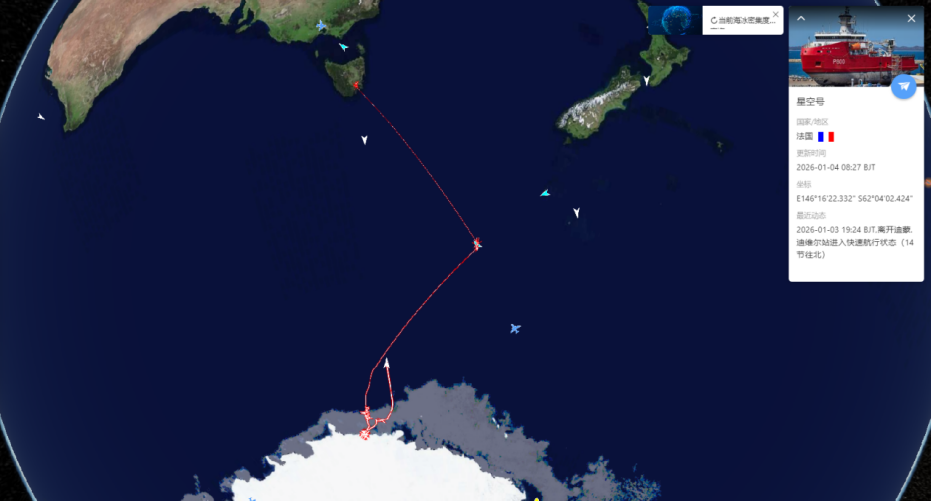Select the red ship marker near Tasmania
This screenshot has height=501, width=931.
(x=356, y=86)
